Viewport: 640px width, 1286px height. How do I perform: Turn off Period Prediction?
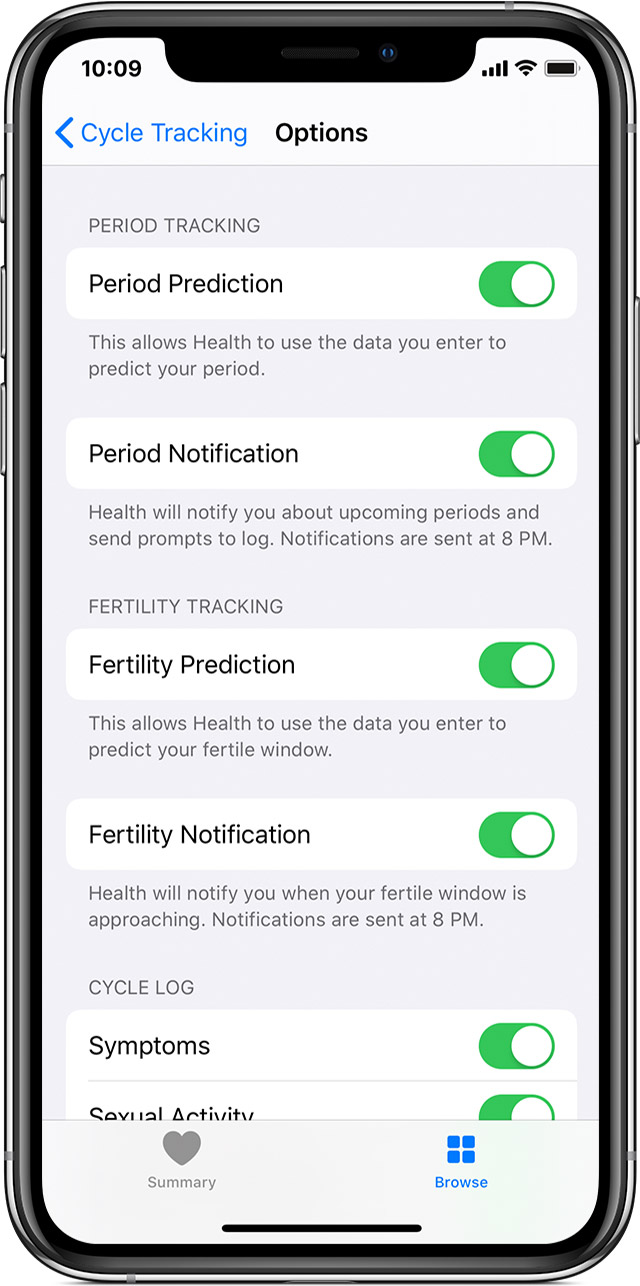(516, 284)
